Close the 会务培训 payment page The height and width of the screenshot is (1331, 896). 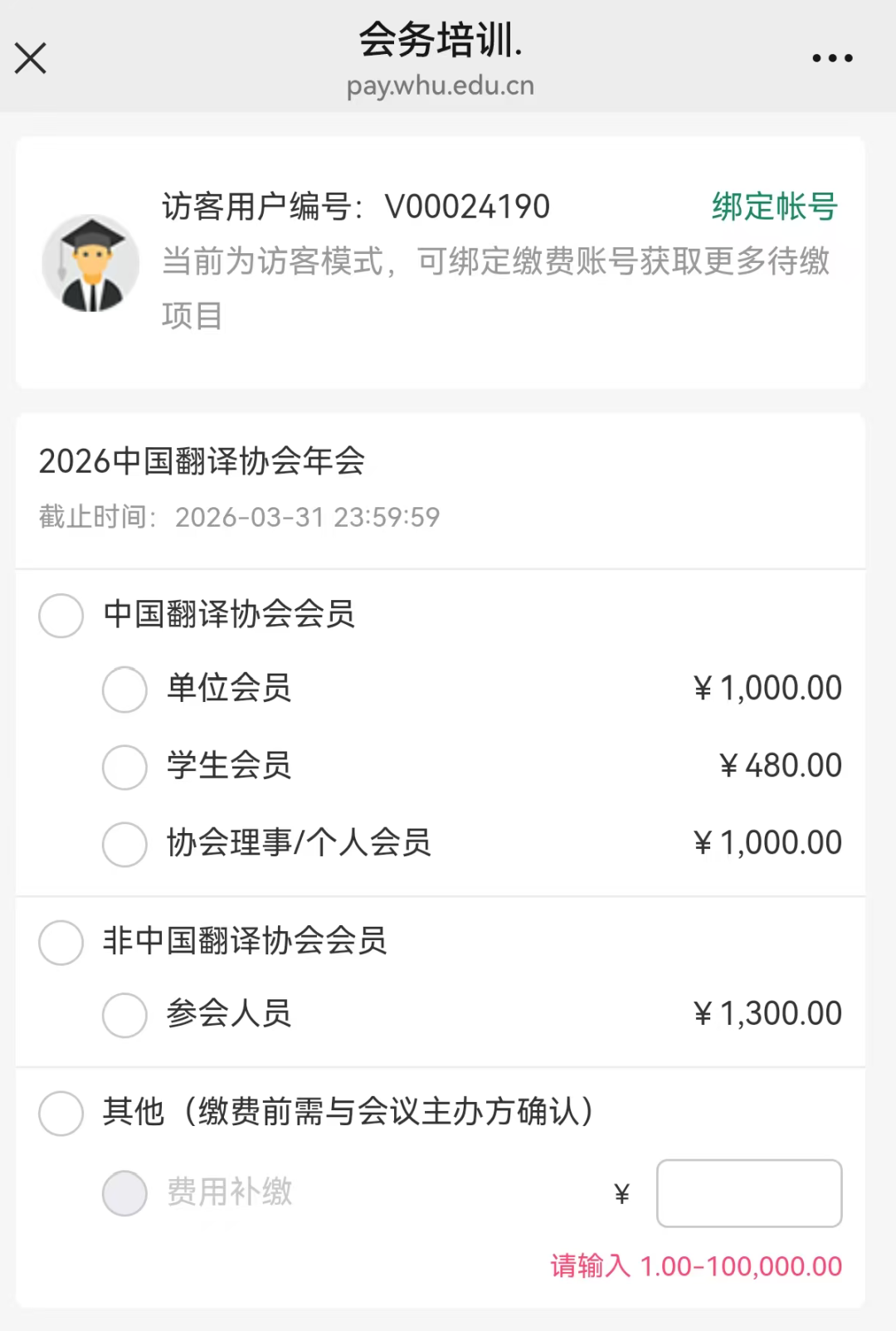(31, 59)
